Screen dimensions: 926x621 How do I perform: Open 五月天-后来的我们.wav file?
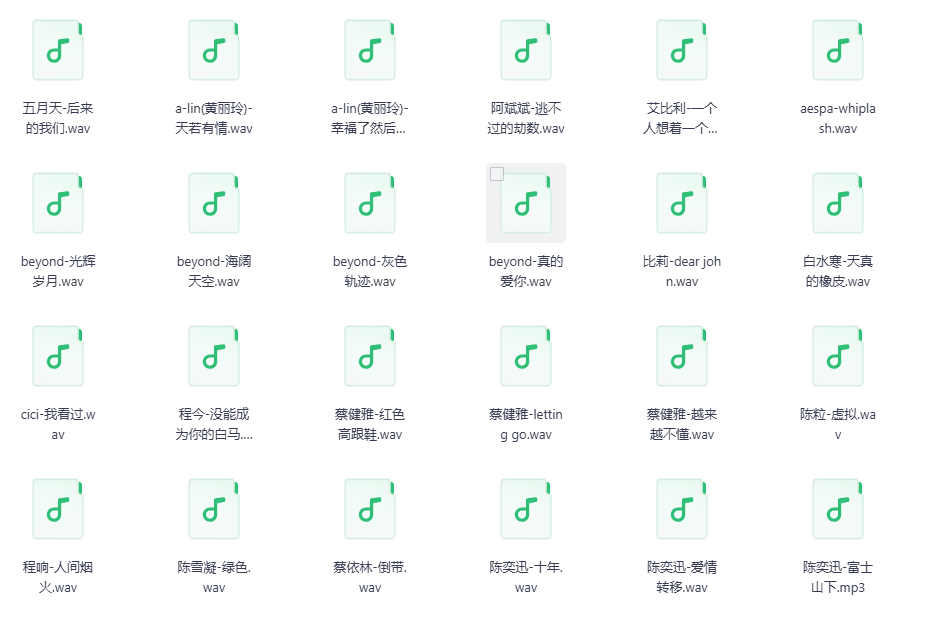(x=58, y=50)
